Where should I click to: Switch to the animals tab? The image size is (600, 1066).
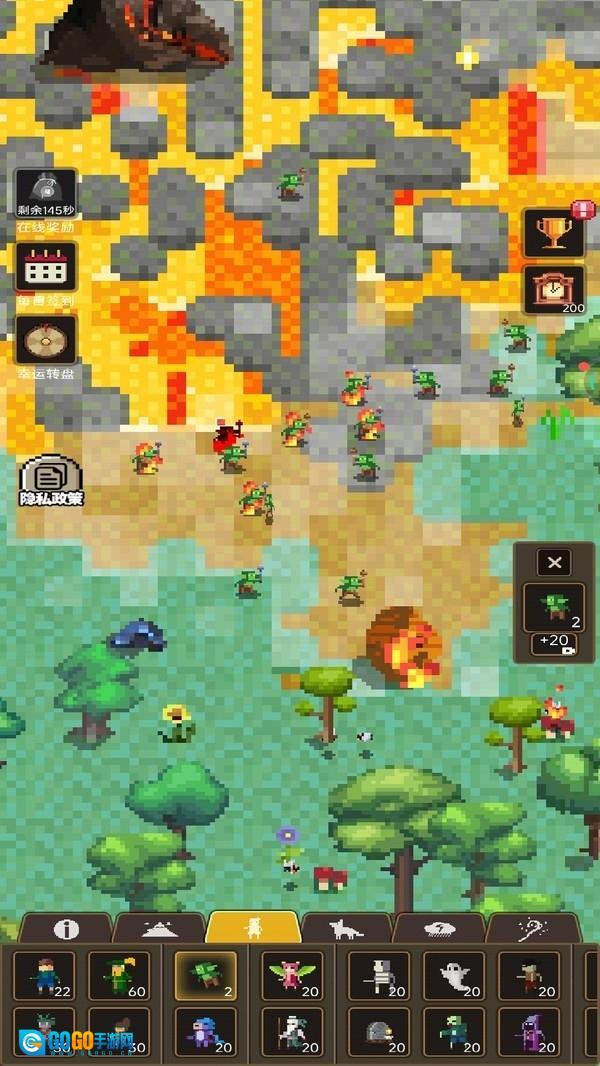346,929
